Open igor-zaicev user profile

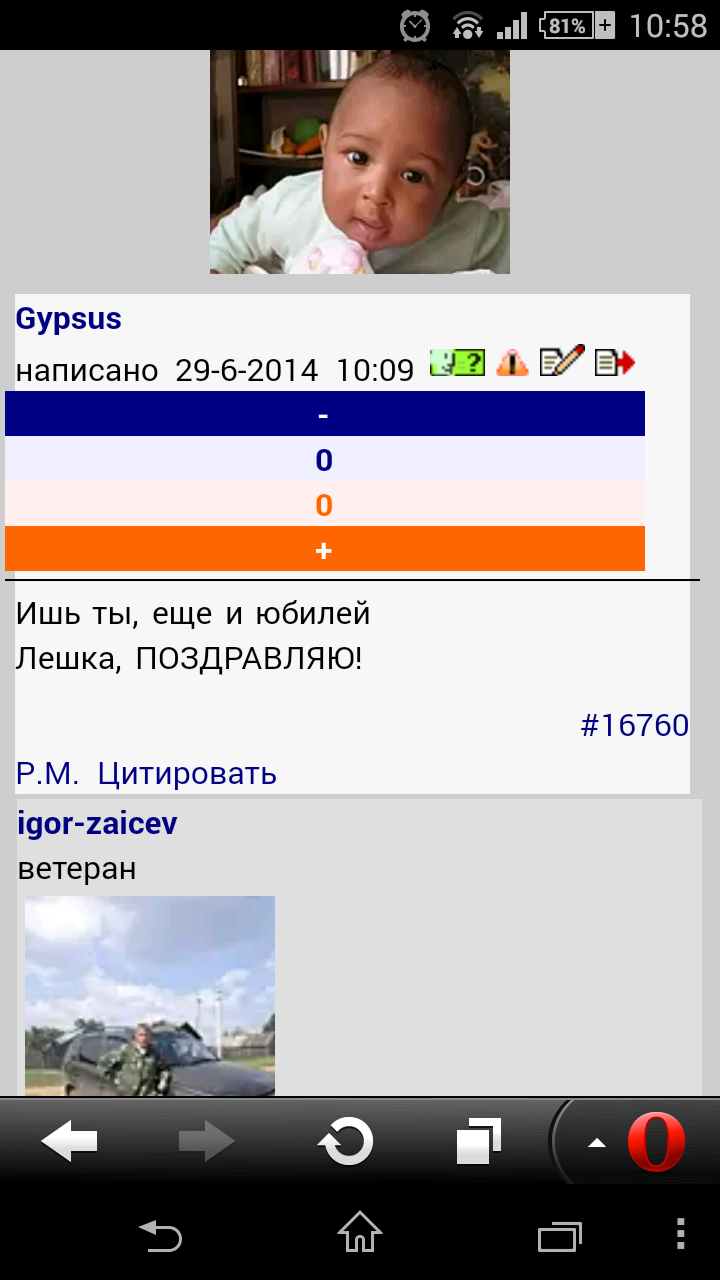coord(98,824)
